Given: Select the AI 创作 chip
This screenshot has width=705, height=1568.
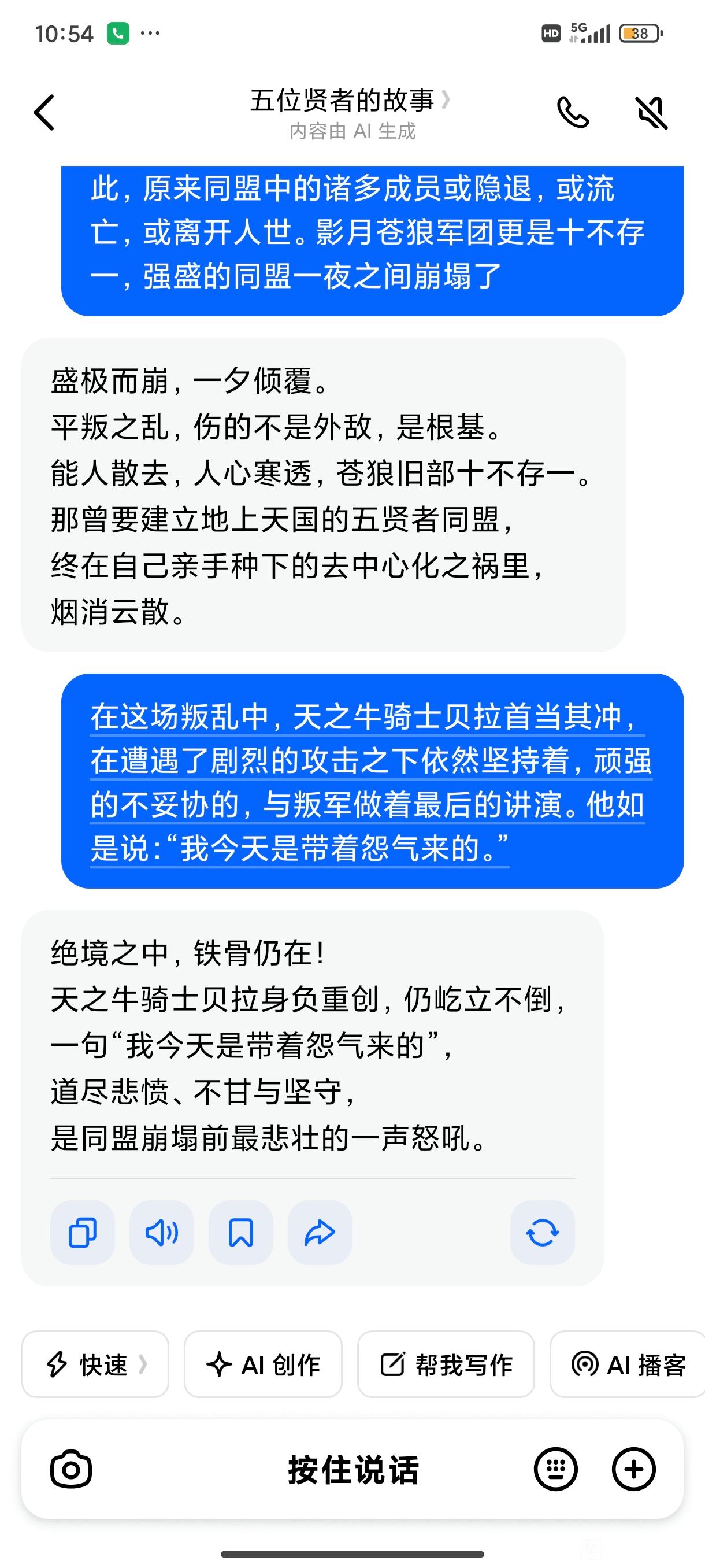Looking at the screenshot, I should click(263, 1364).
